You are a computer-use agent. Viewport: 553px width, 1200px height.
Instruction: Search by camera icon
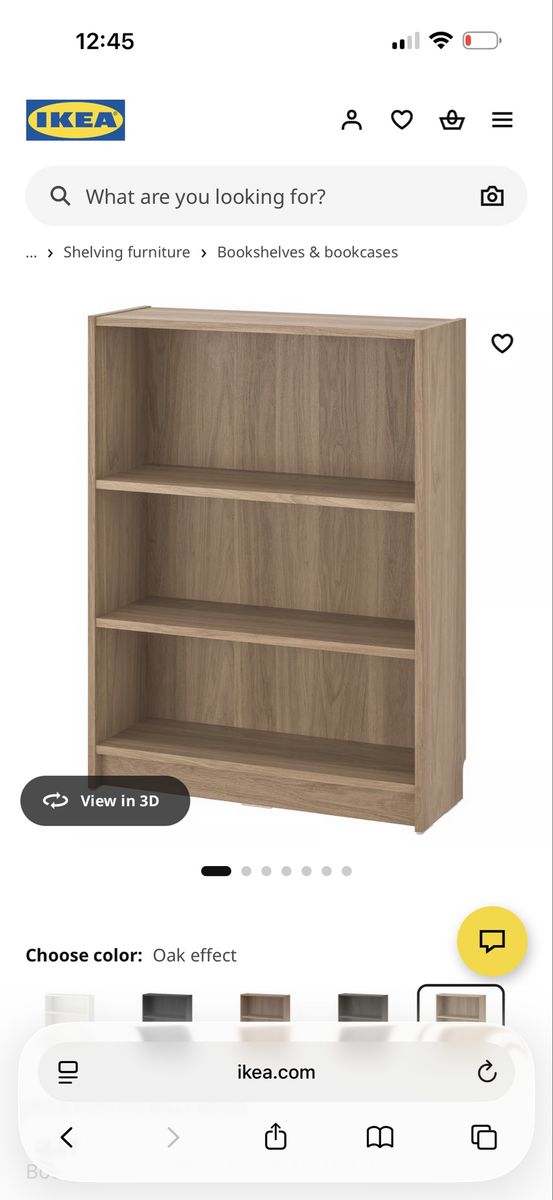pos(492,196)
